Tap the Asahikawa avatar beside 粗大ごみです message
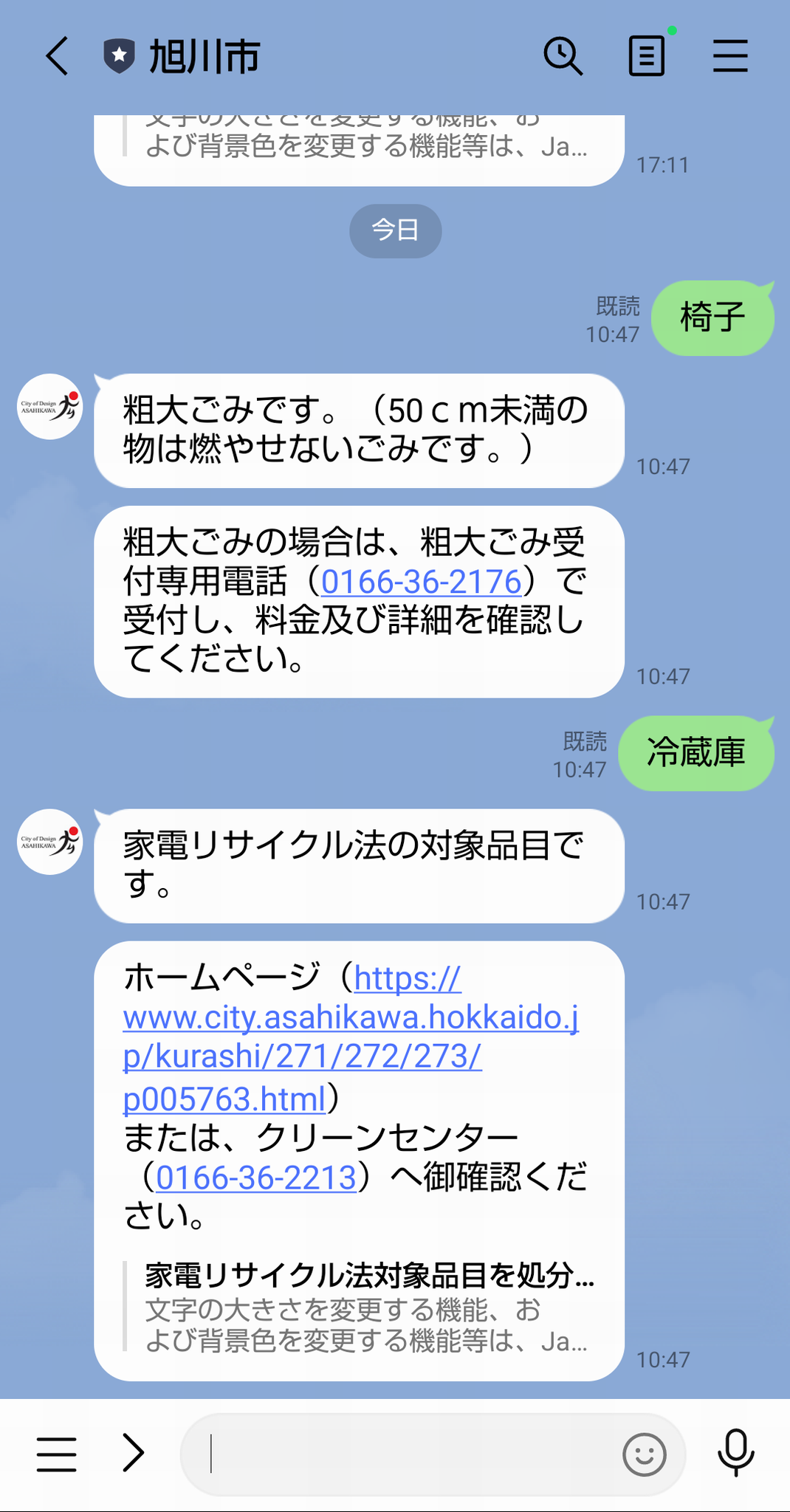 coord(50,407)
